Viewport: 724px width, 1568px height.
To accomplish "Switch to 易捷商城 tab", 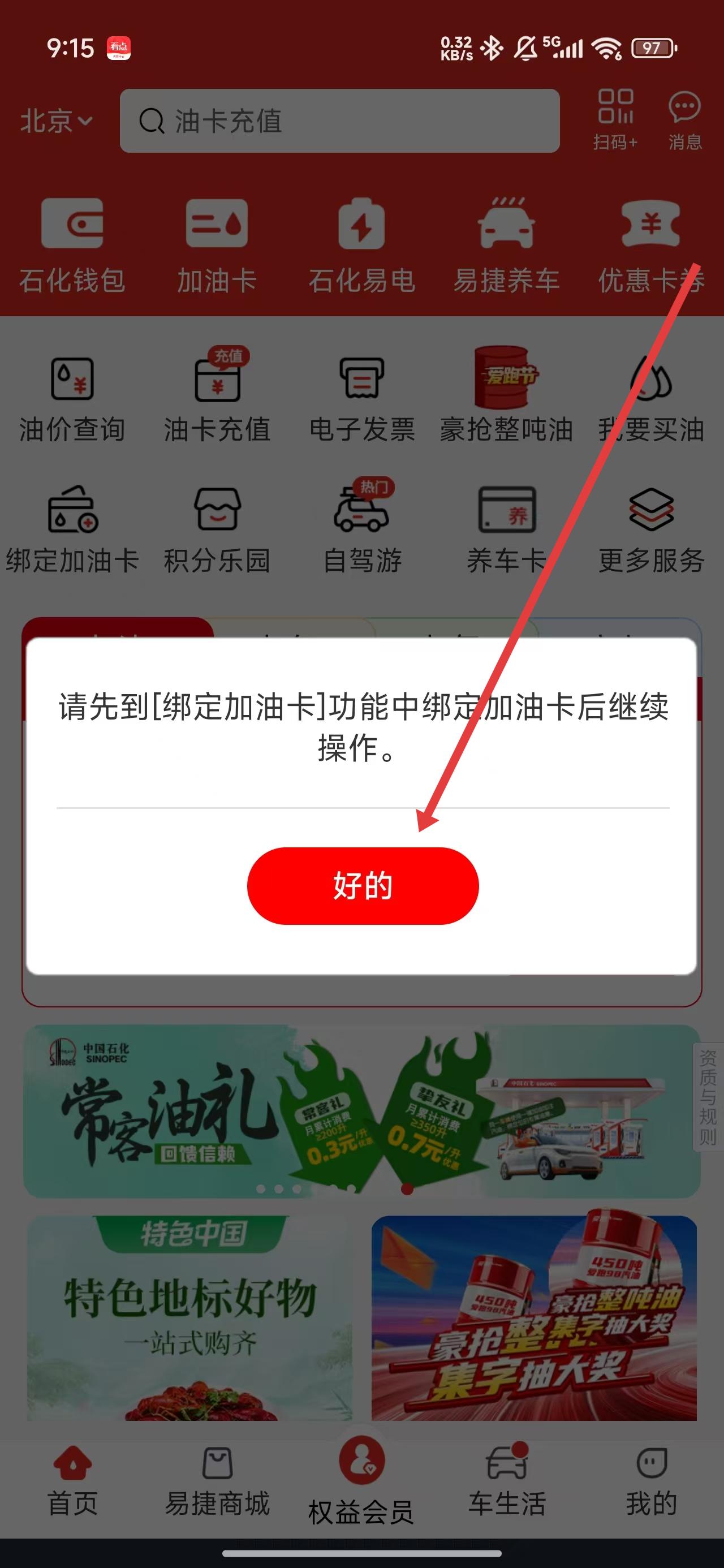I will [217, 1480].
